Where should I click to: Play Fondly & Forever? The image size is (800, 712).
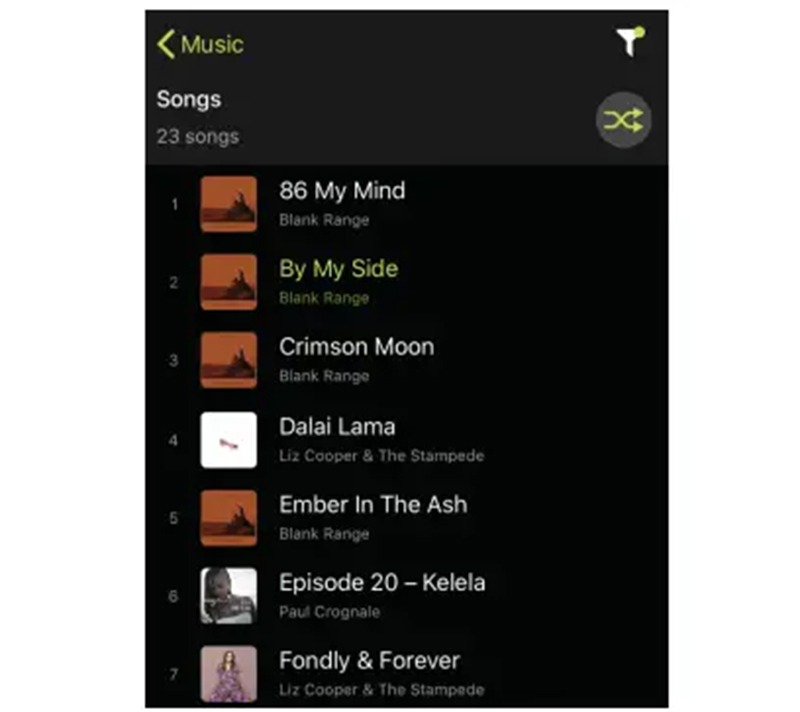click(369, 661)
